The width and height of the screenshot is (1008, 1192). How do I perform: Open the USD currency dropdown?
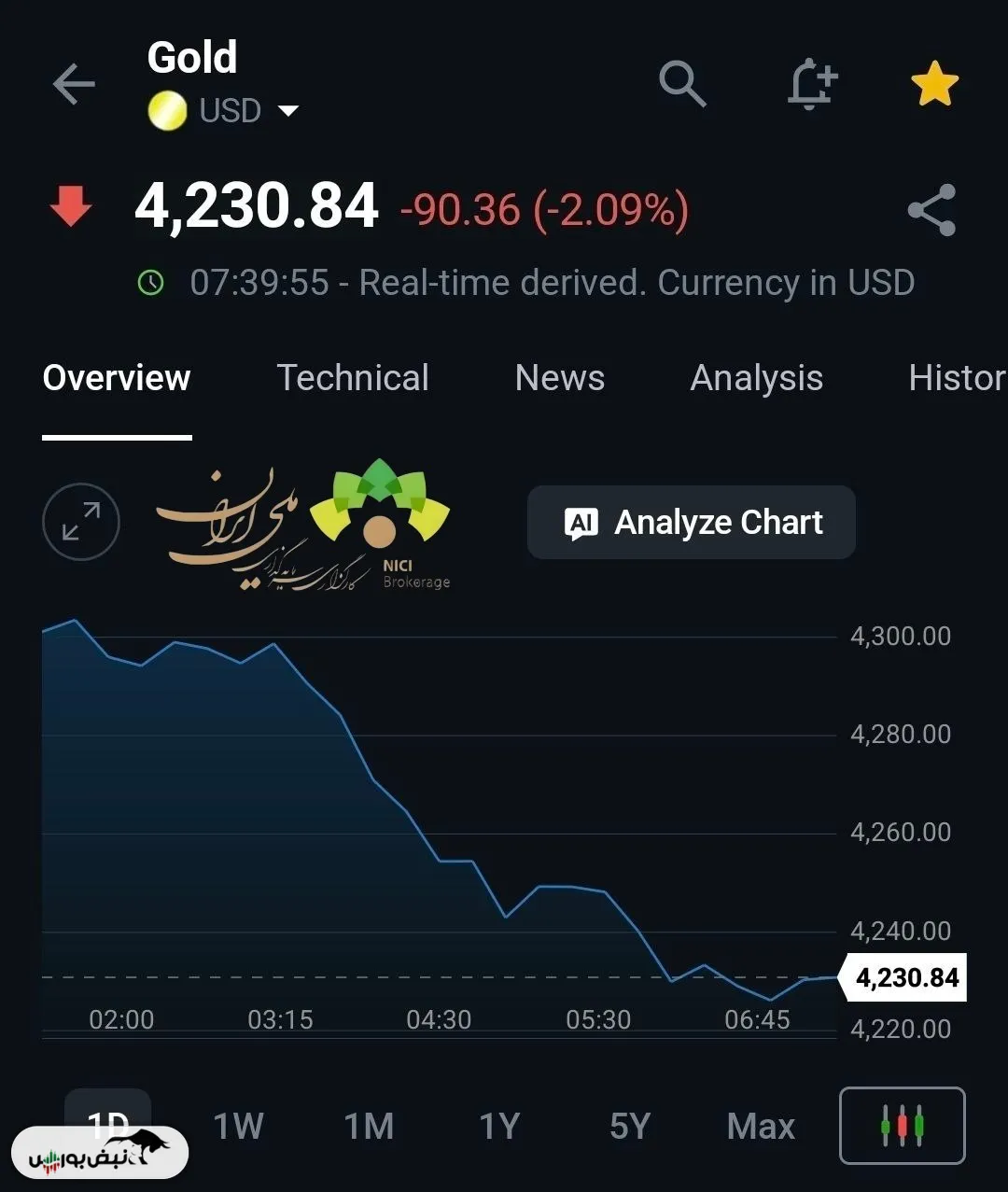224,111
